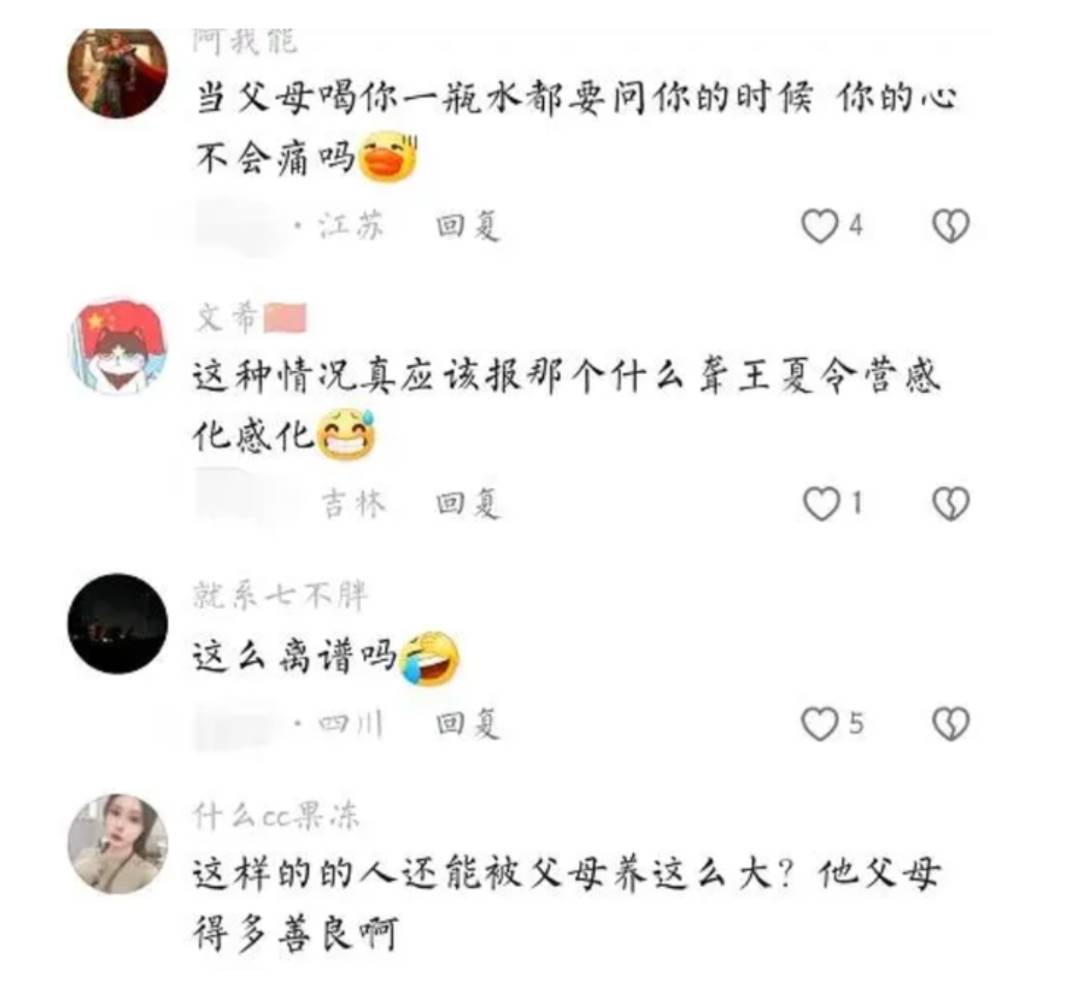Reply to 阿我能's comment
Screen dimensions: 1080x1006
pyautogui.click(x=467, y=227)
